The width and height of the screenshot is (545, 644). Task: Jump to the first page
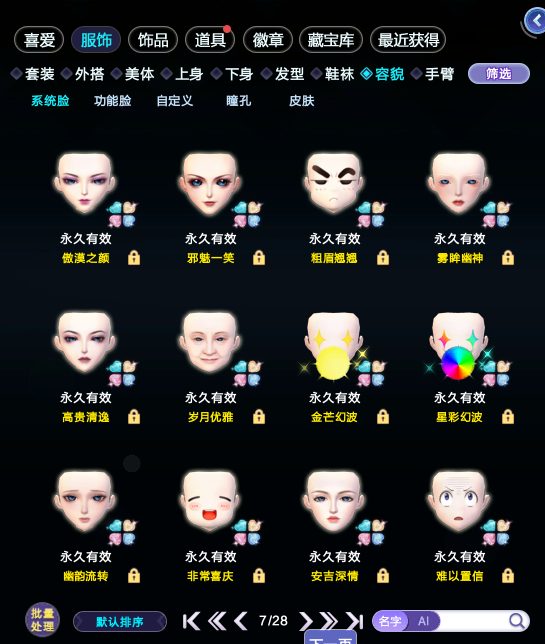(191, 621)
